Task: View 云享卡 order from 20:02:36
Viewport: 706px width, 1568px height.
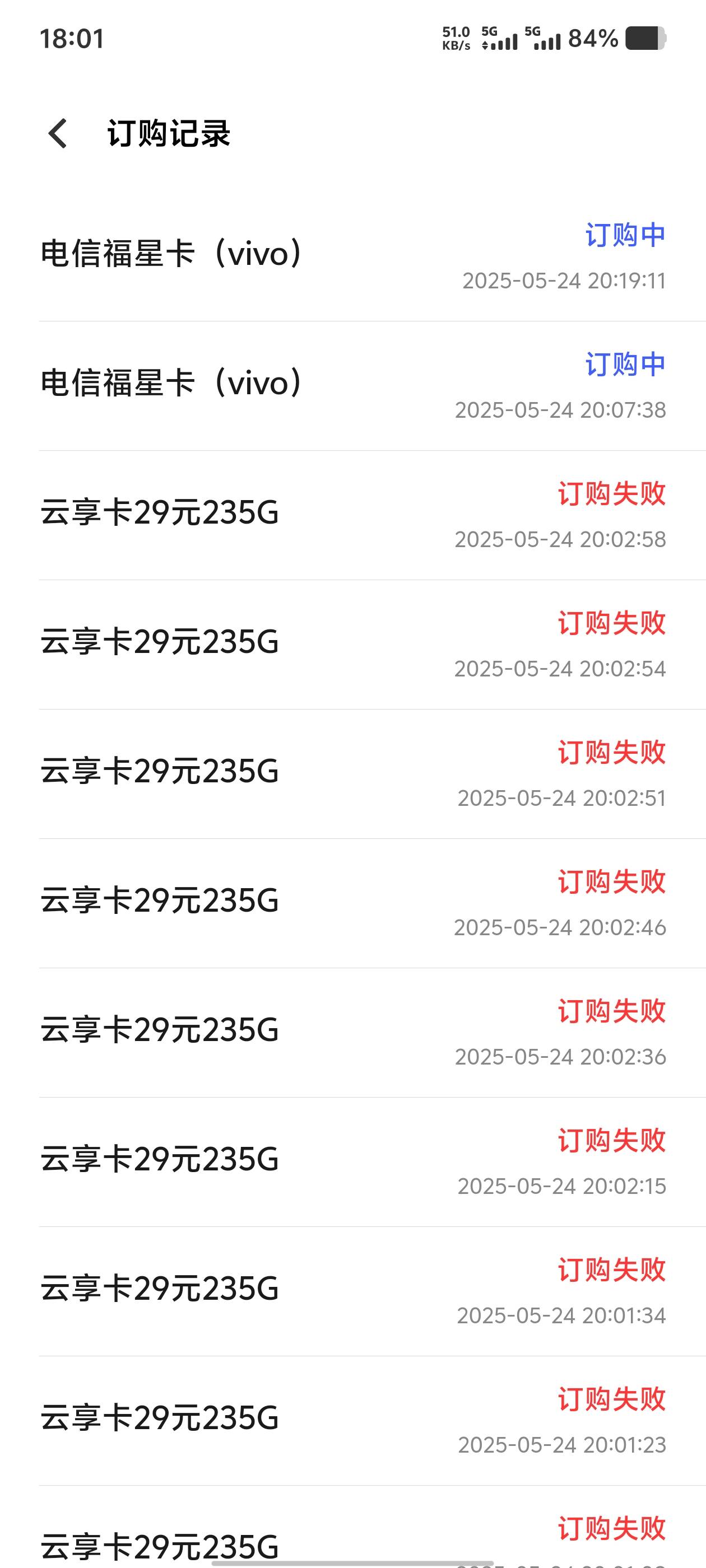Action: click(x=352, y=1033)
